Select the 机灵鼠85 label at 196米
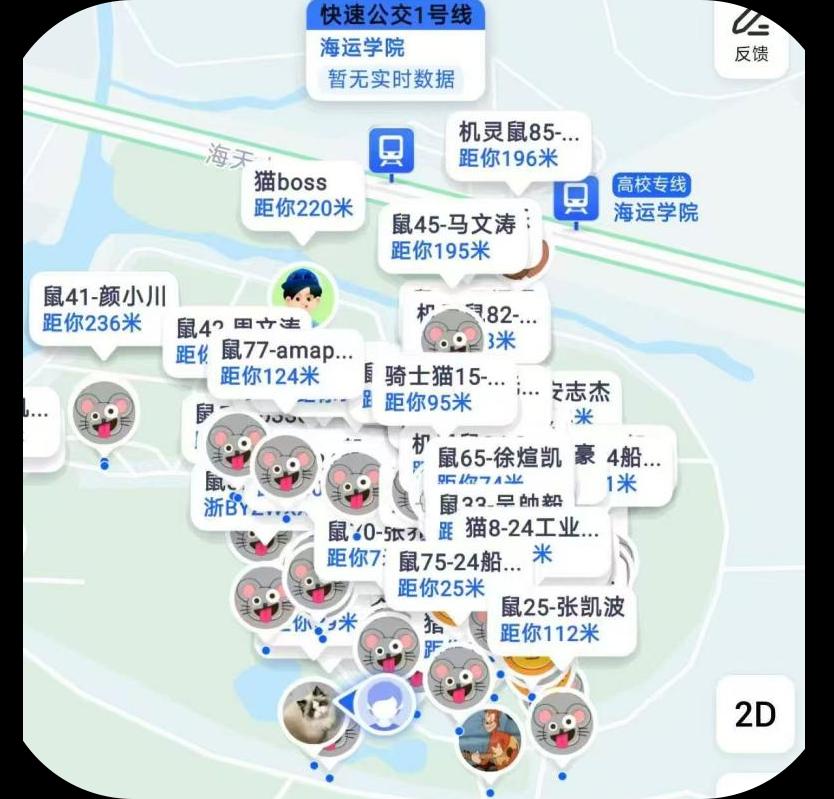 (518, 144)
